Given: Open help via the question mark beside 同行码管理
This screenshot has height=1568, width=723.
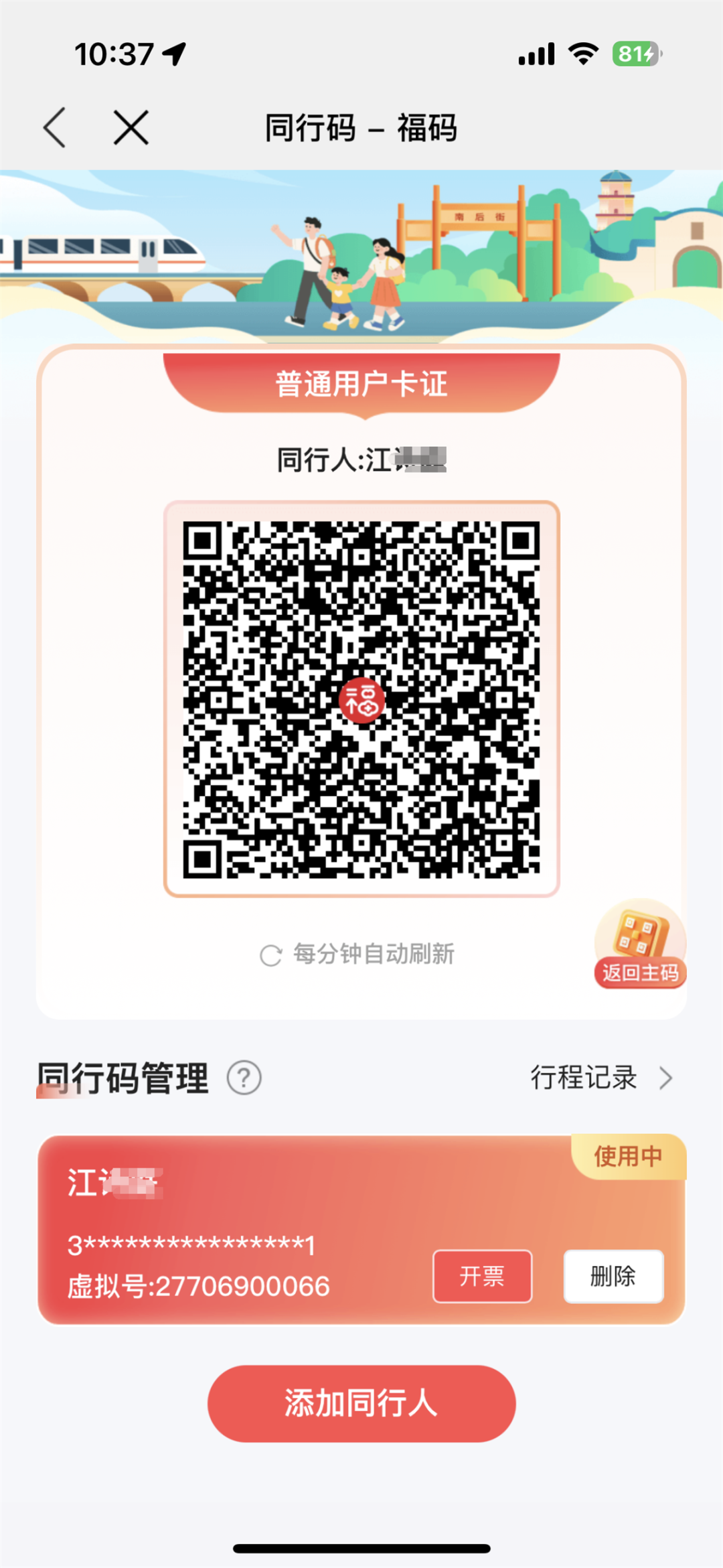Looking at the screenshot, I should click(x=244, y=1078).
